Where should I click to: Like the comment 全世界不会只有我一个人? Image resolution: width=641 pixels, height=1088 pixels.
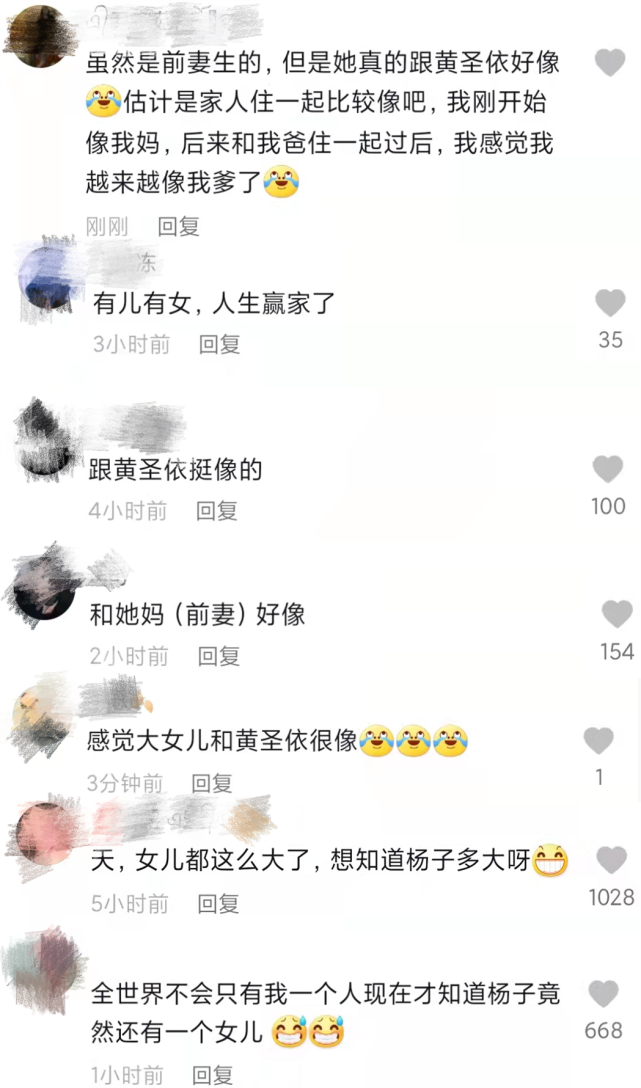point(603,994)
